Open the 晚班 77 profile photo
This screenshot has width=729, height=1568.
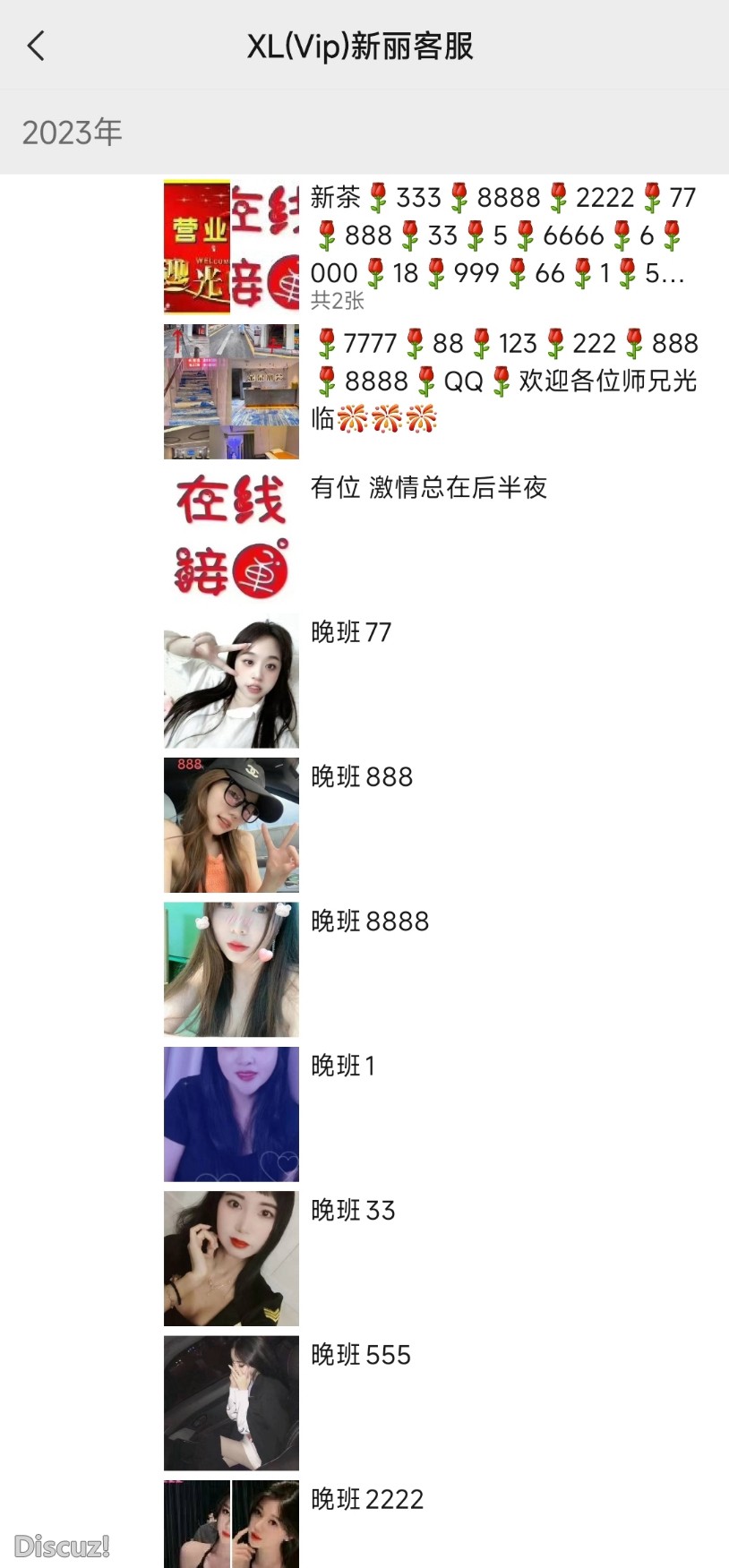point(230,681)
